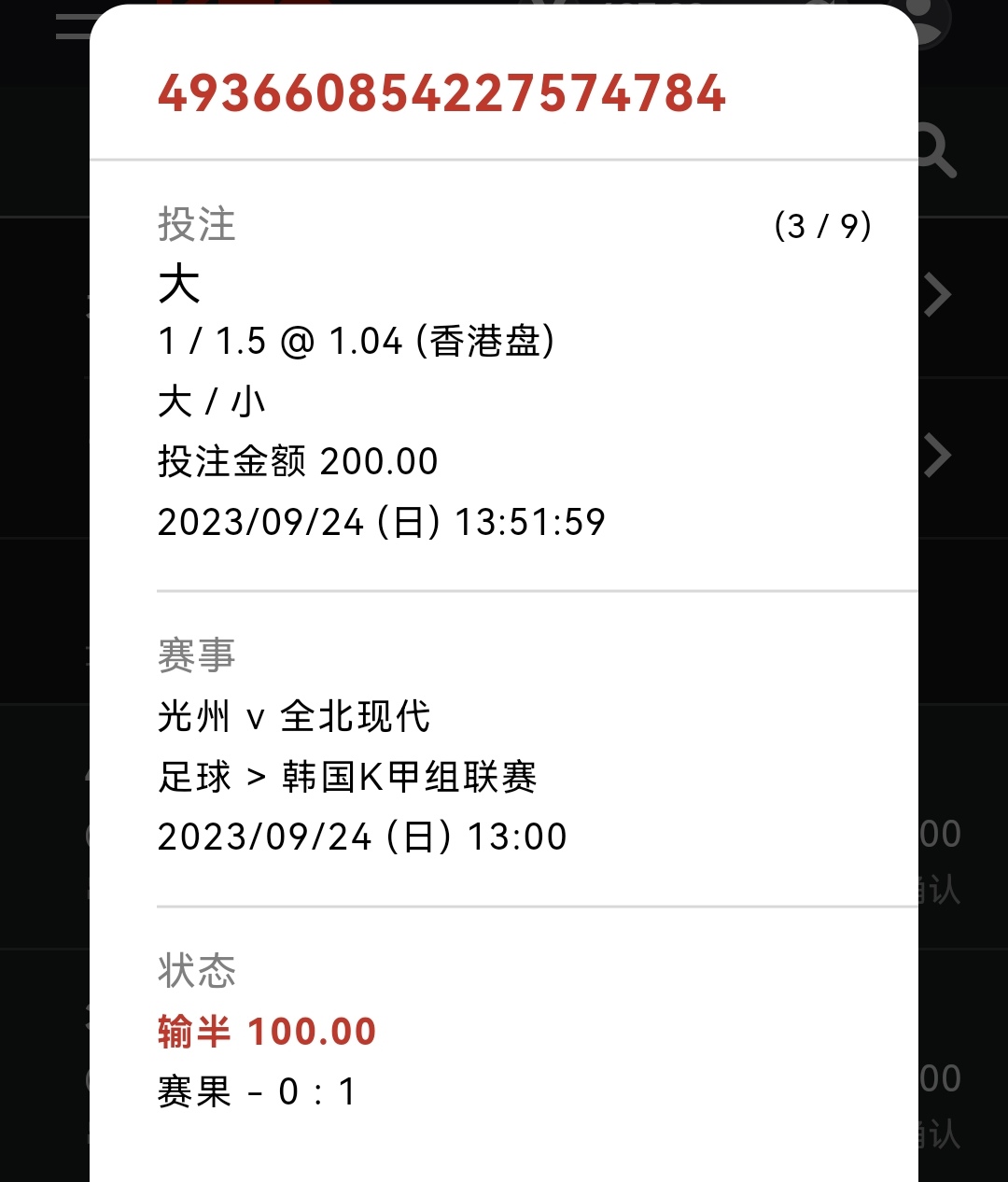Tap the search magnifier icon

tap(935, 153)
